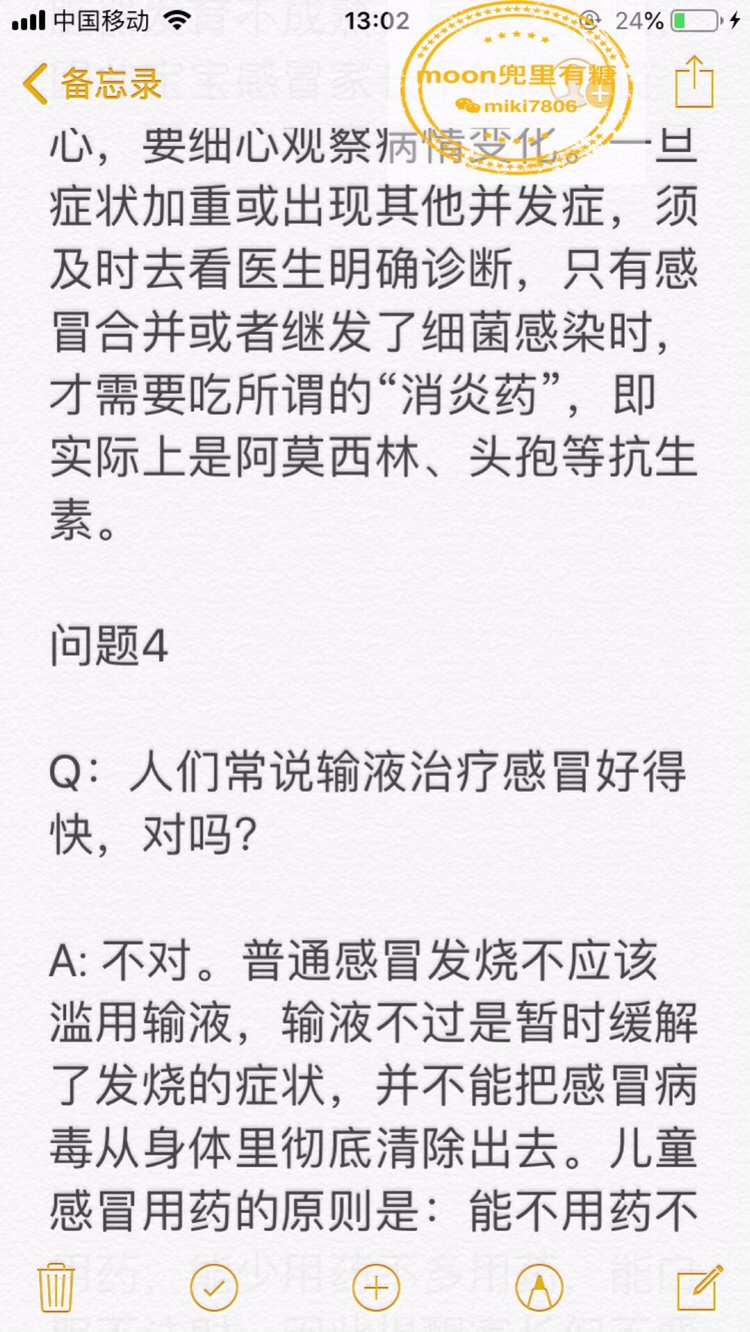Share this note
This screenshot has width=750, height=1332.
point(694,82)
